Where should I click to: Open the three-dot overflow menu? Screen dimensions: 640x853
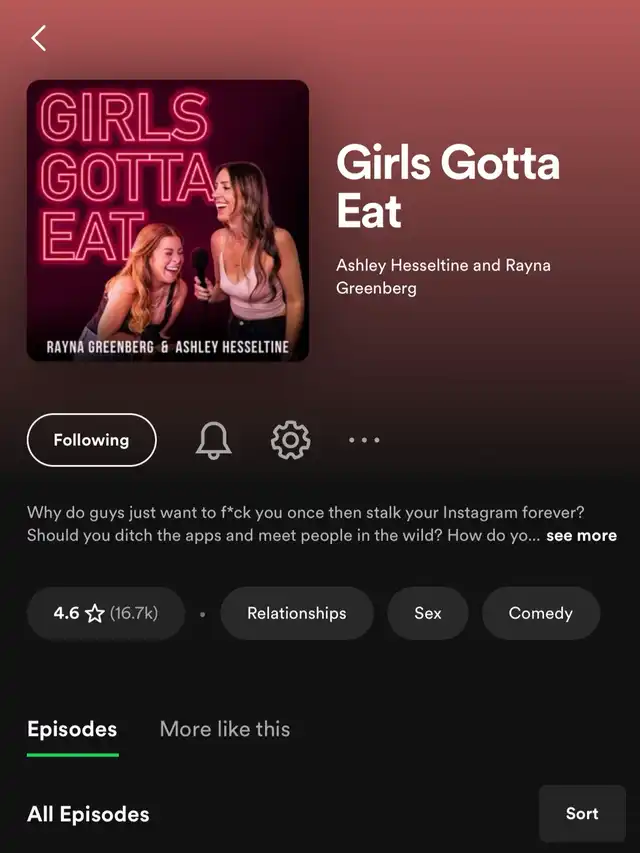pos(364,440)
